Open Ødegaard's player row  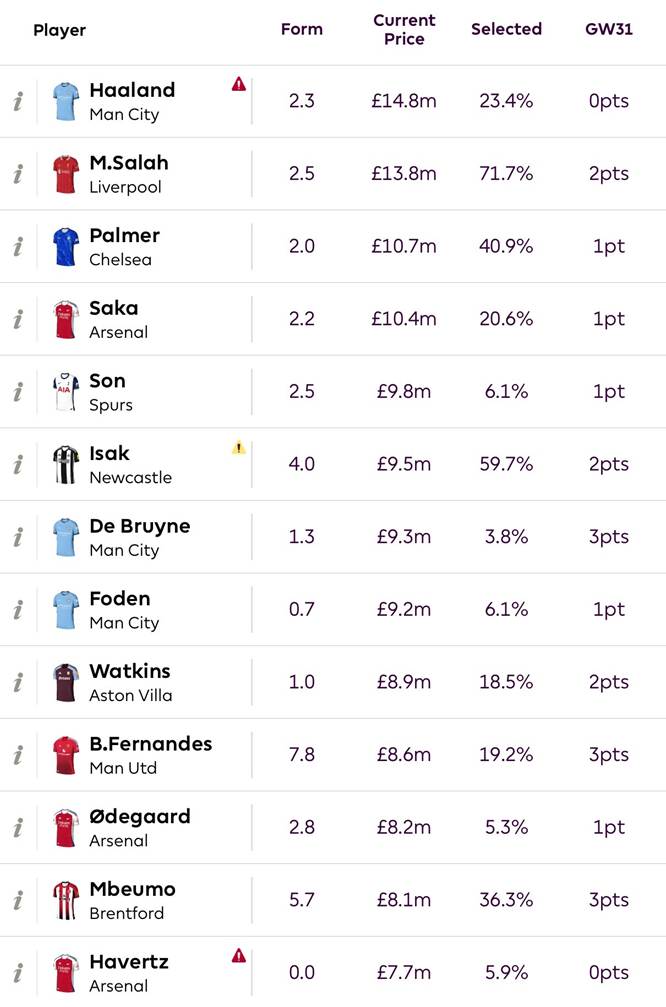(139, 827)
